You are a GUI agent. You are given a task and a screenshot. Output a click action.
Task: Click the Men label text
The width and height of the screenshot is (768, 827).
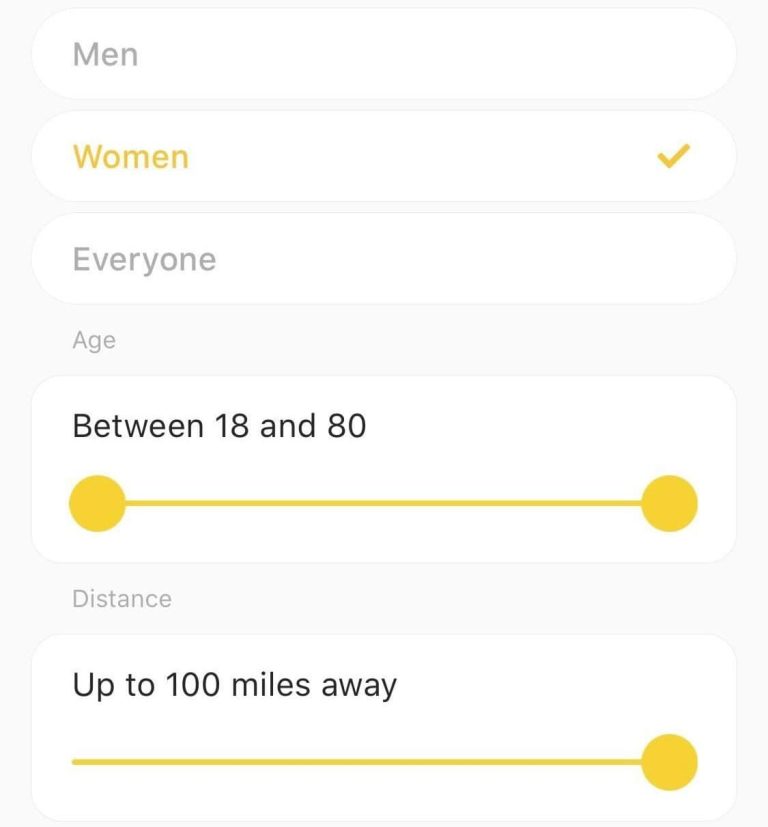[105, 54]
